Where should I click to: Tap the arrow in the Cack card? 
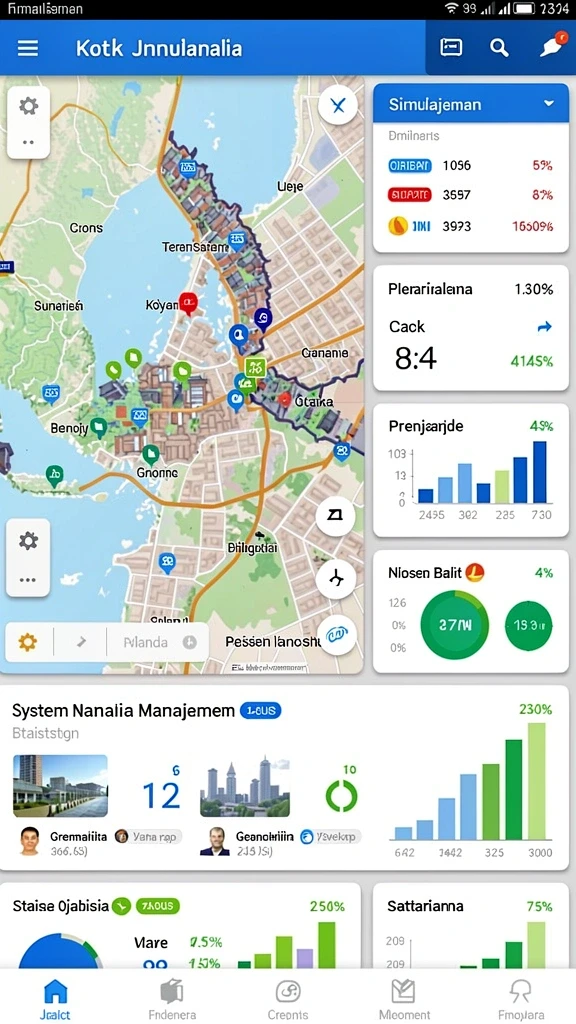544,327
